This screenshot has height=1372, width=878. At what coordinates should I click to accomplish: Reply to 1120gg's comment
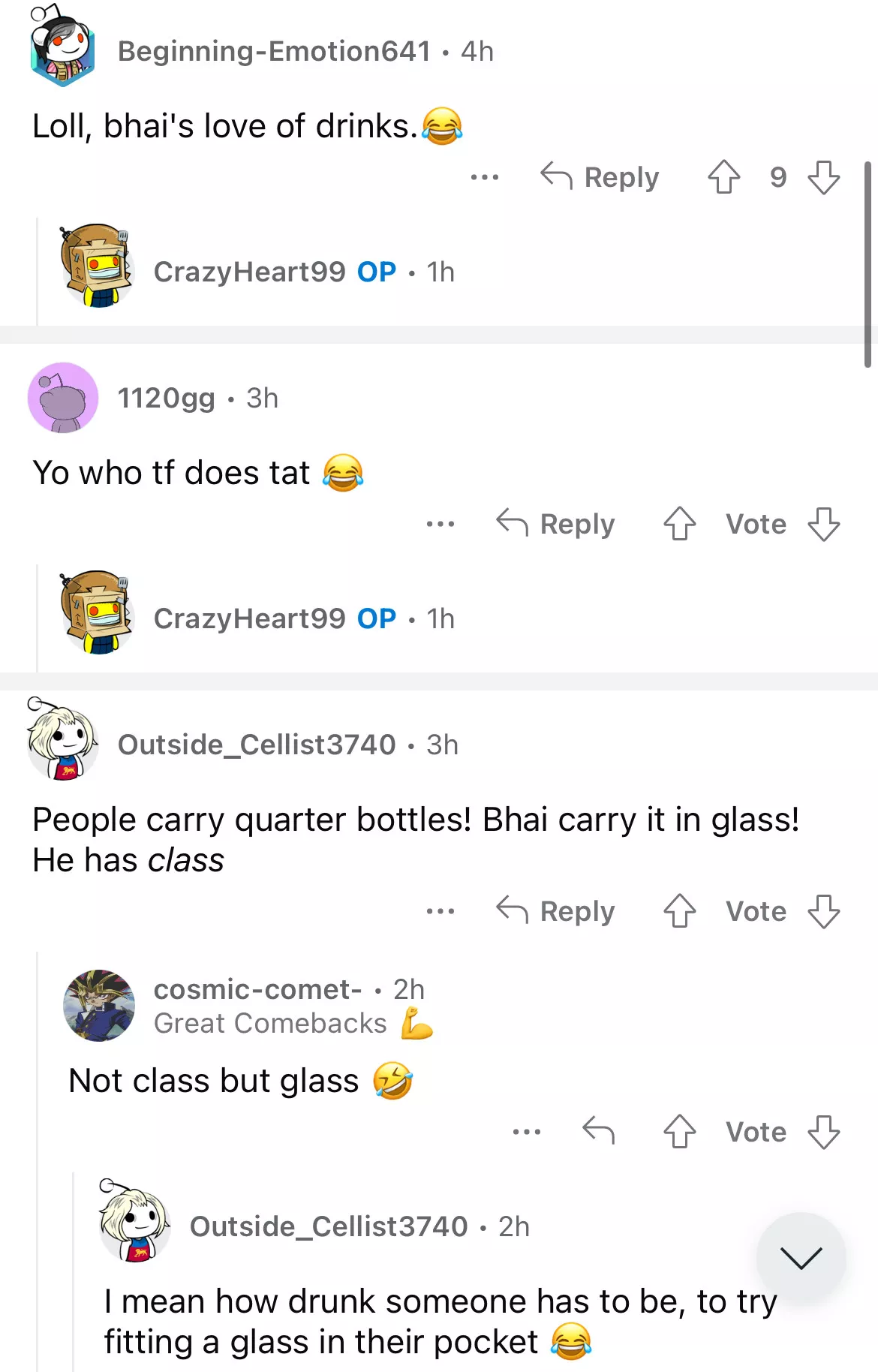[555, 524]
